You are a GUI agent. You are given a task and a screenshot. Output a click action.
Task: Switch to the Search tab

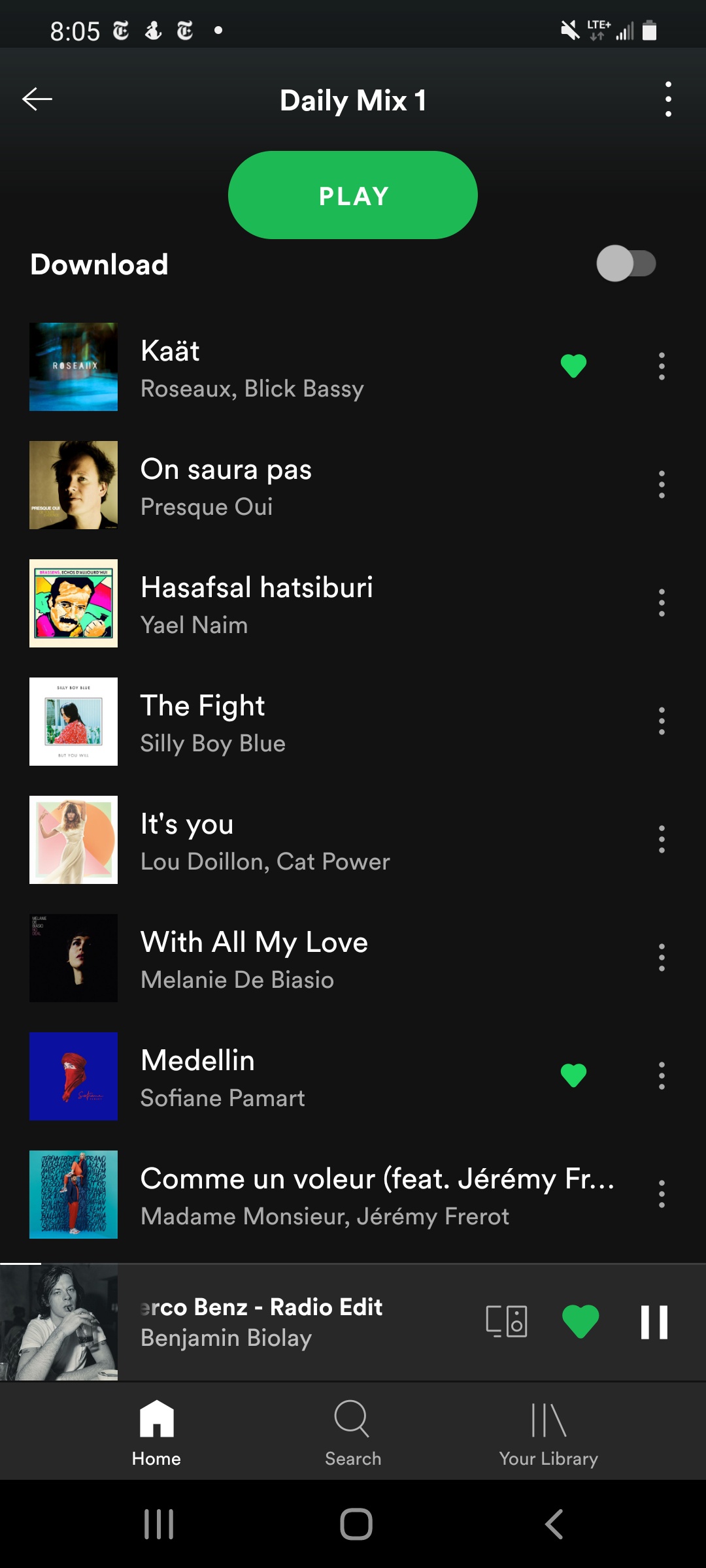click(353, 1432)
